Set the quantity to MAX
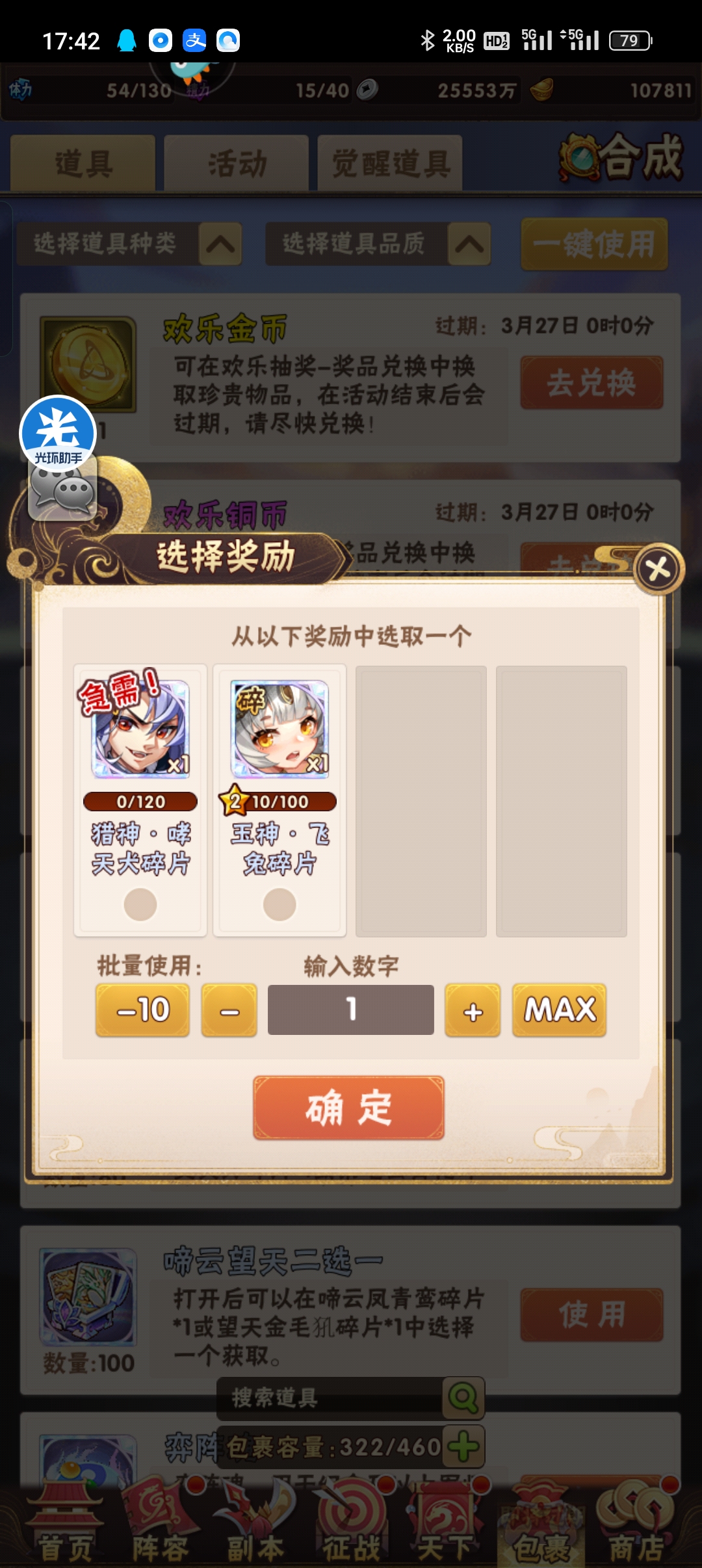The image size is (702, 1568). point(559,1010)
